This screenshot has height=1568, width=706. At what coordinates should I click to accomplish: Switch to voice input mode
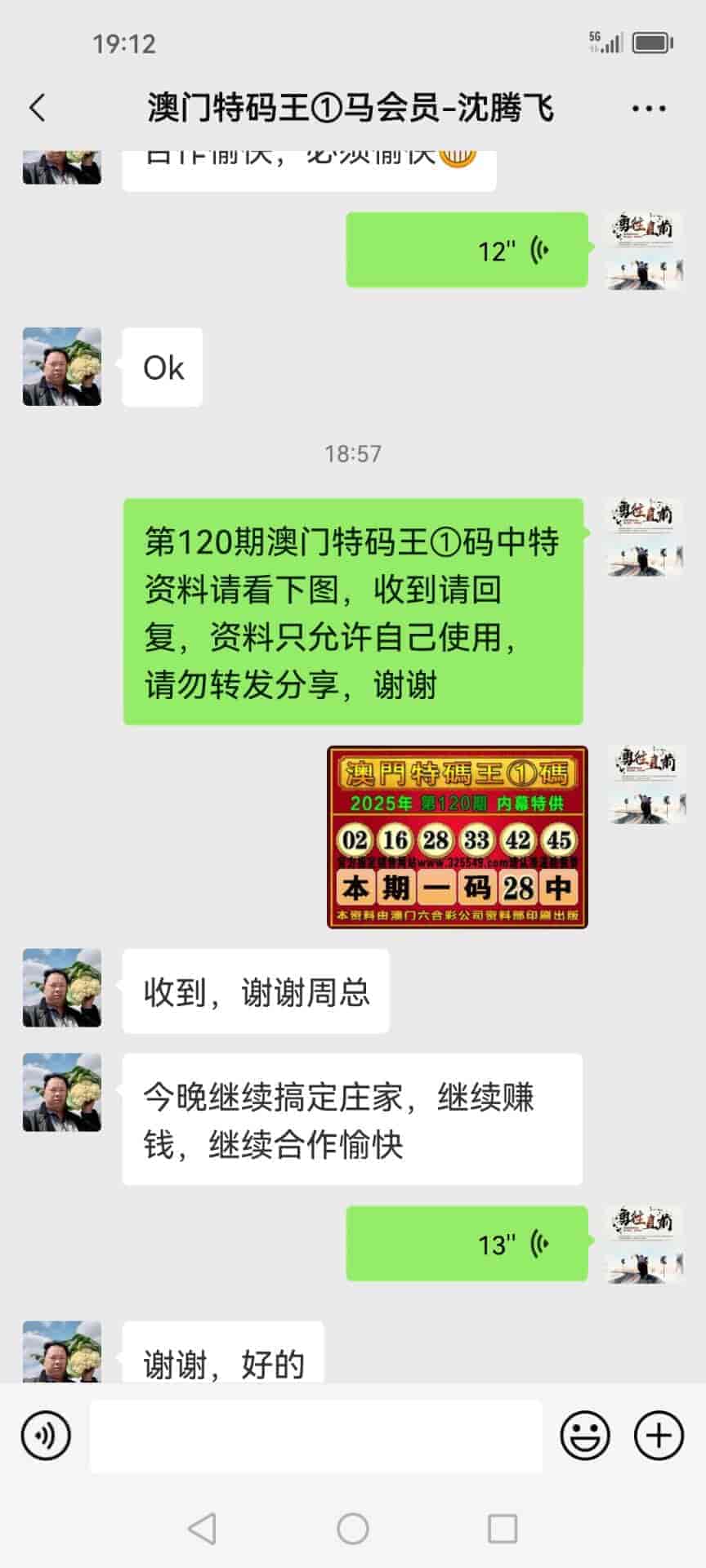coord(46,1435)
